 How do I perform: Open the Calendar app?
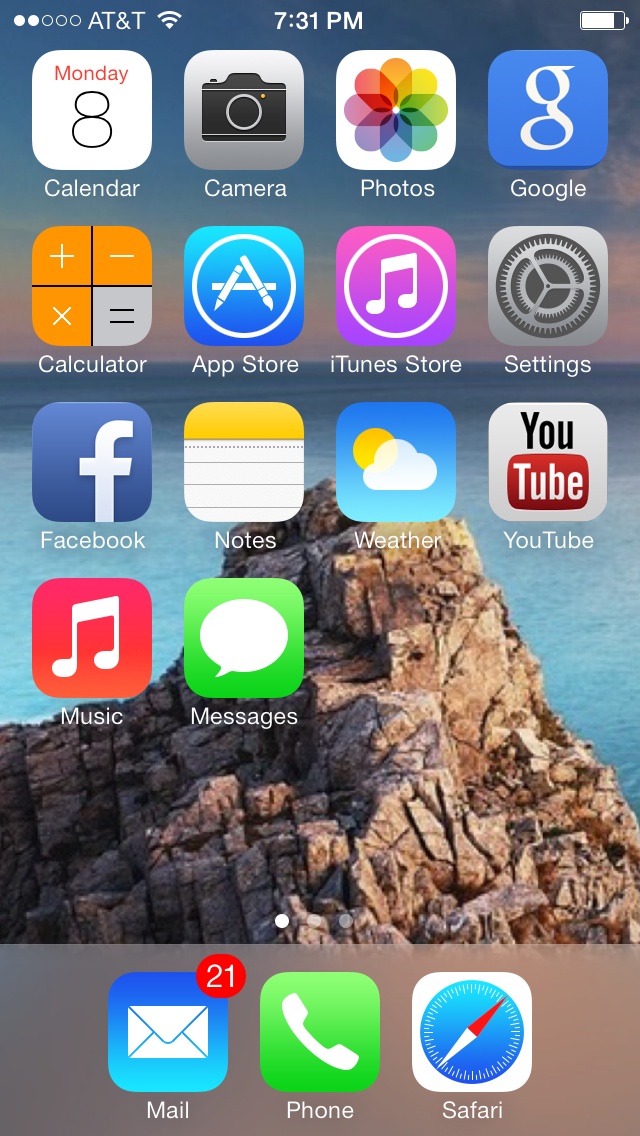point(92,110)
